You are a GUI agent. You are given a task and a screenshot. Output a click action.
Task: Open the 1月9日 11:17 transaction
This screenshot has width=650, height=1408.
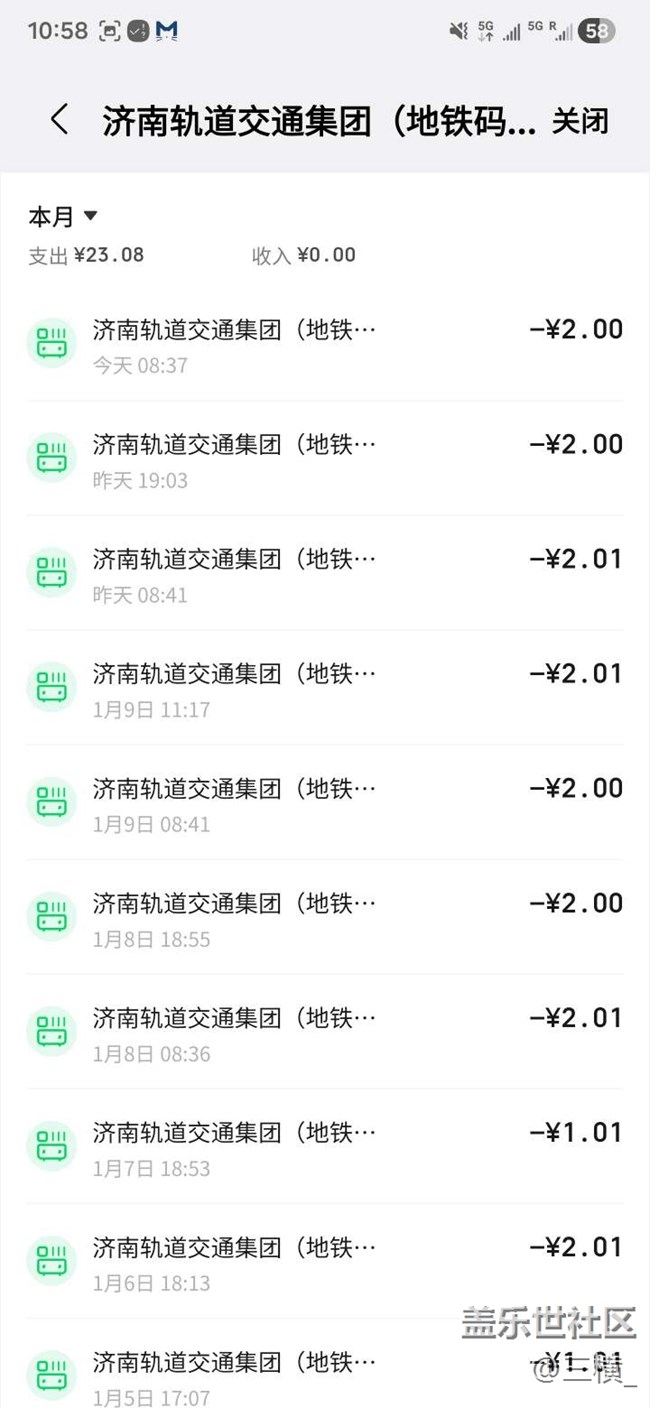(325, 689)
